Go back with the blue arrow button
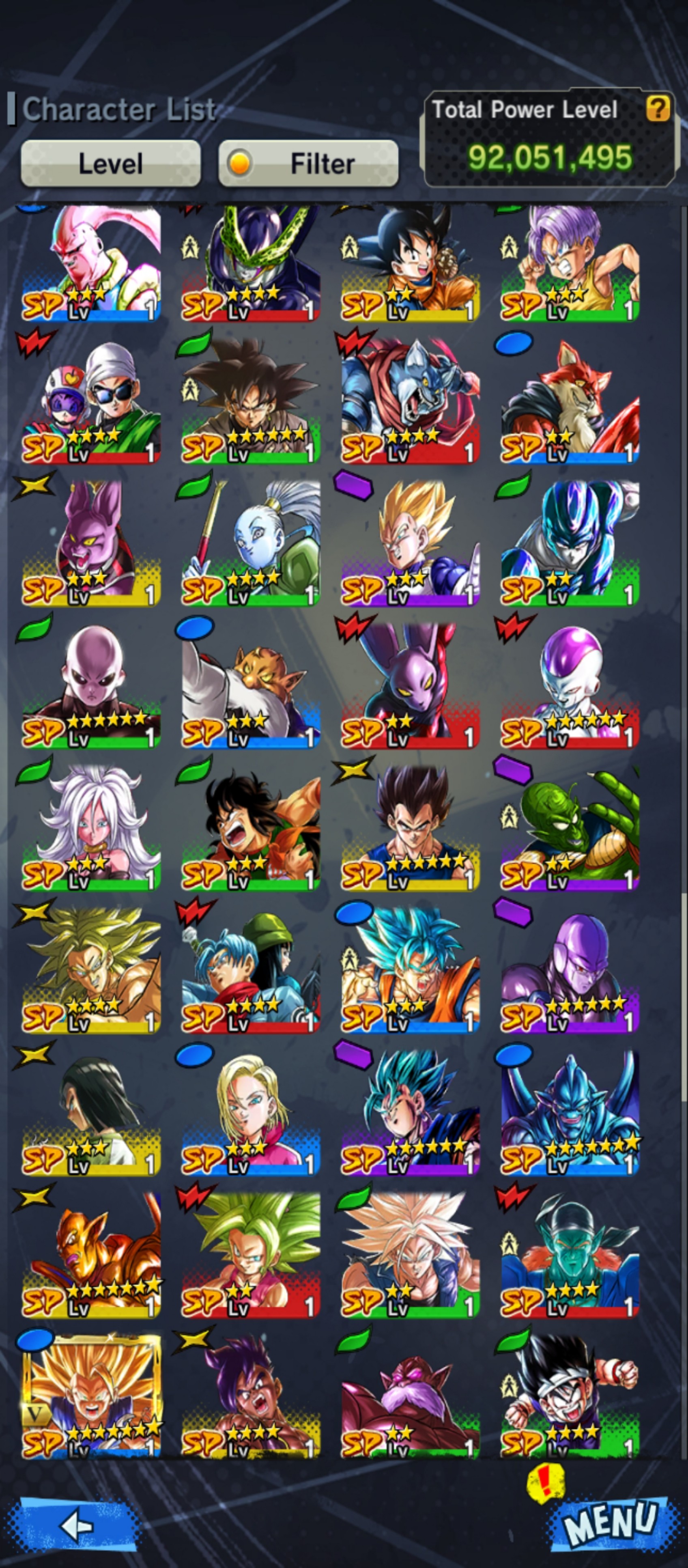The height and width of the screenshot is (1568, 688). (x=77, y=1526)
